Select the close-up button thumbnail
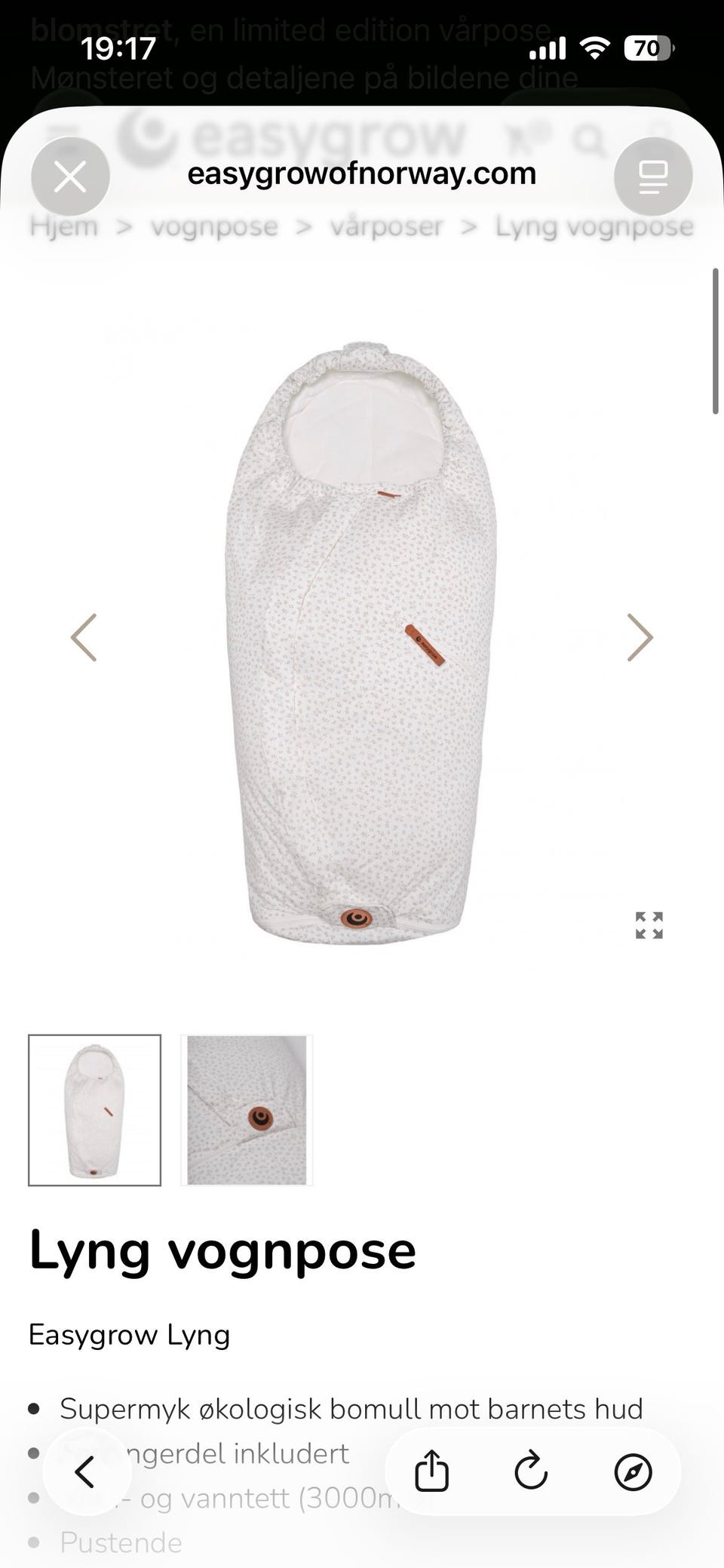 tap(247, 1110)
